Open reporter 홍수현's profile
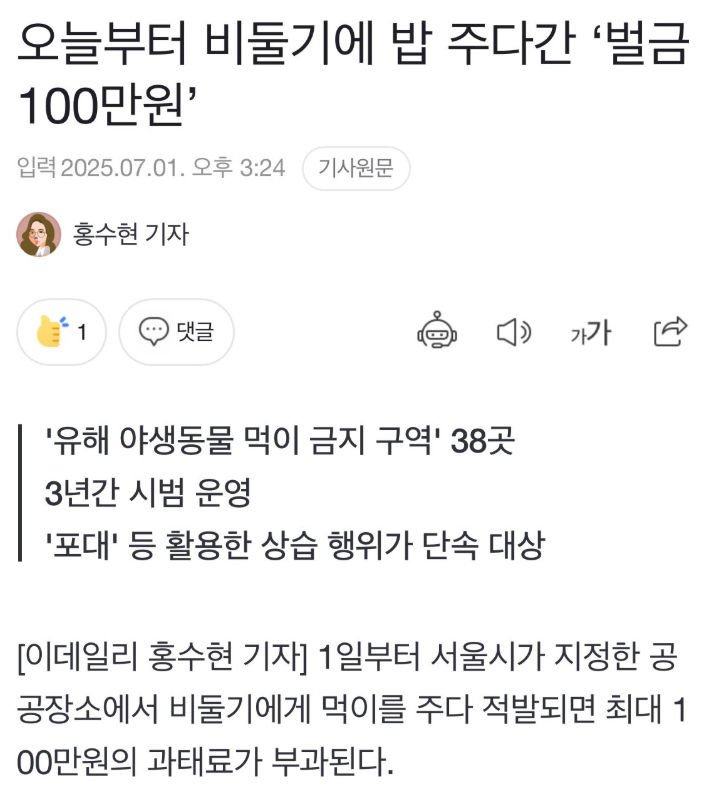Viewport: 706px width, 807px height. [x=130, y=234]
